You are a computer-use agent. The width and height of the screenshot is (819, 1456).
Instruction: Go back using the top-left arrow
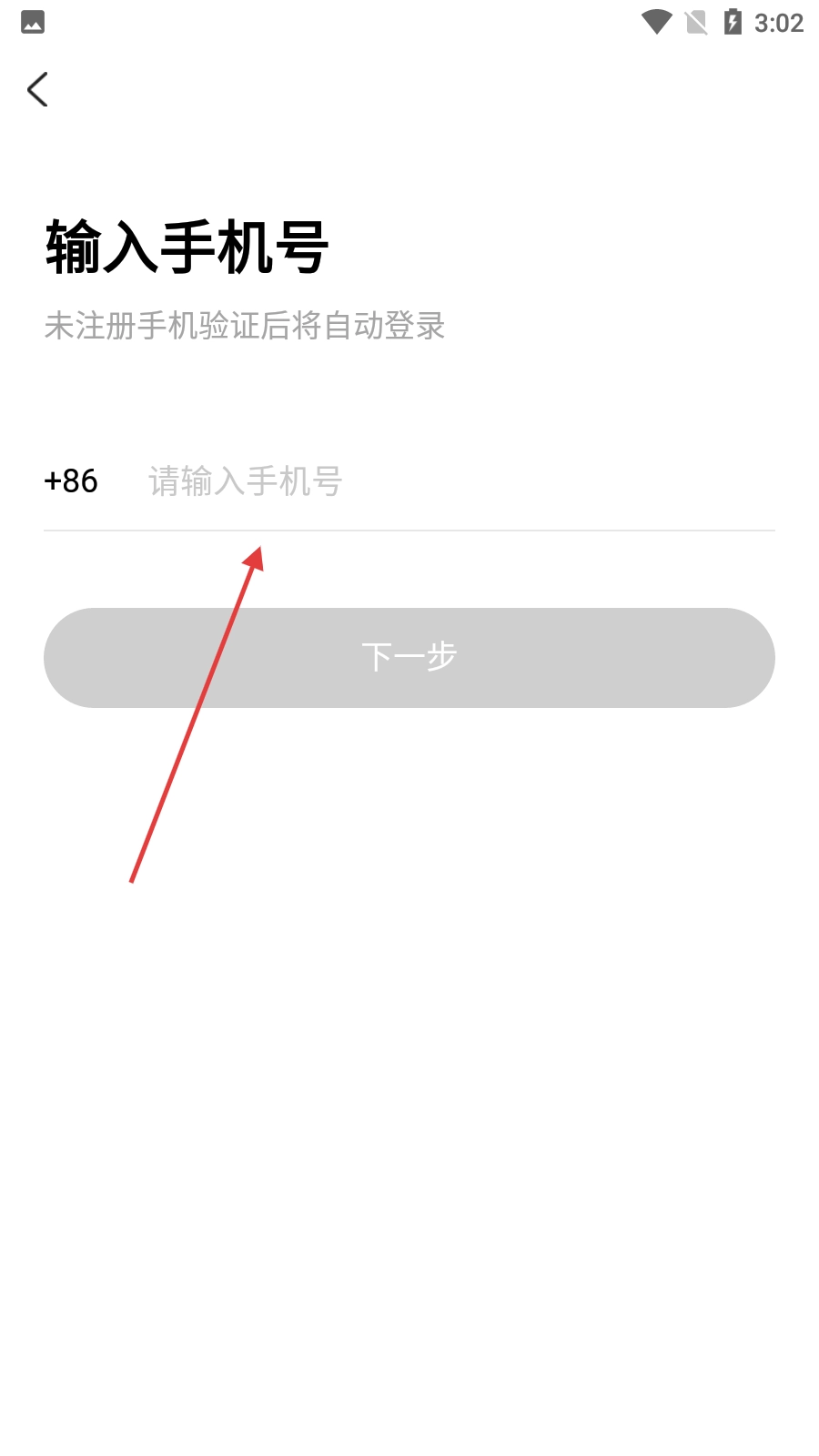[x=38, y=89]
